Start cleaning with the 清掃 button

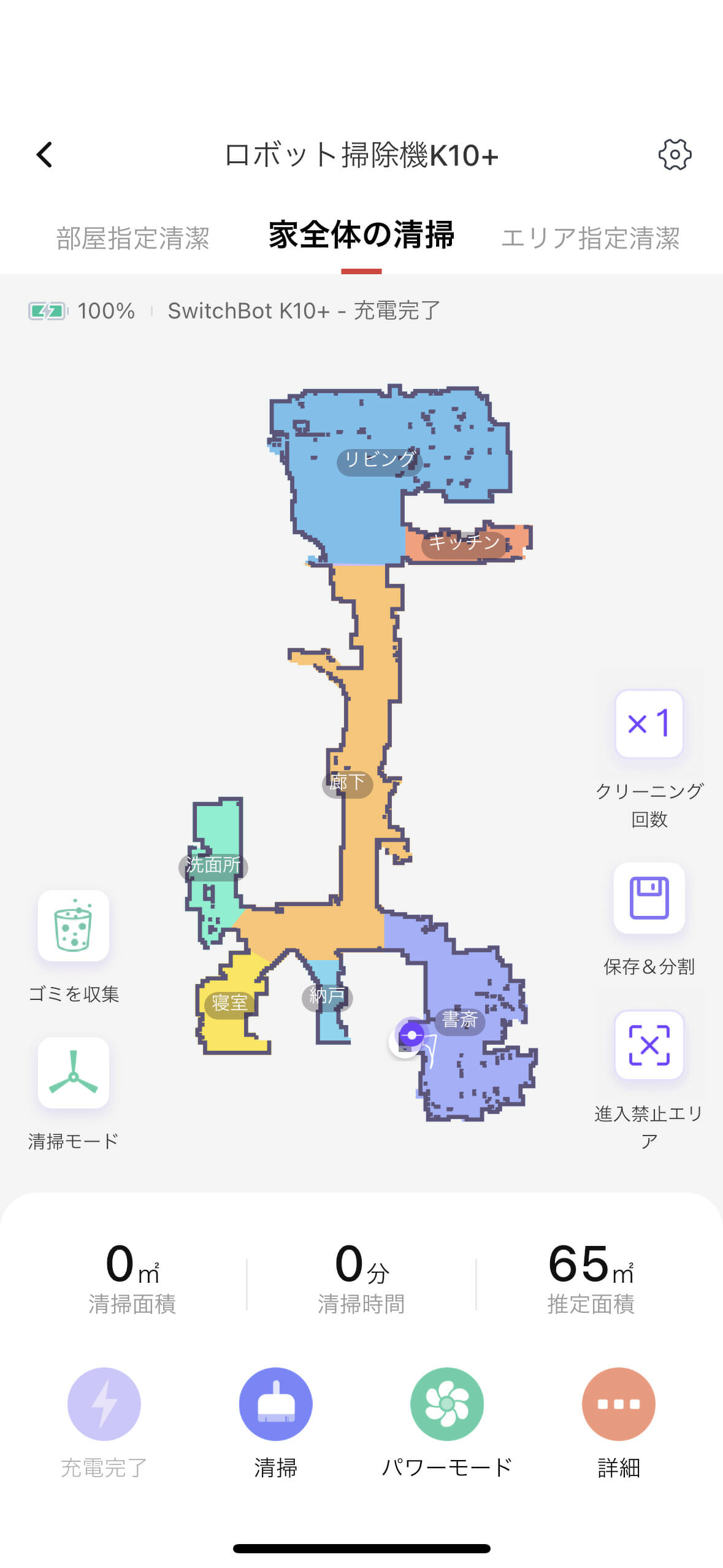[275, 1404]
